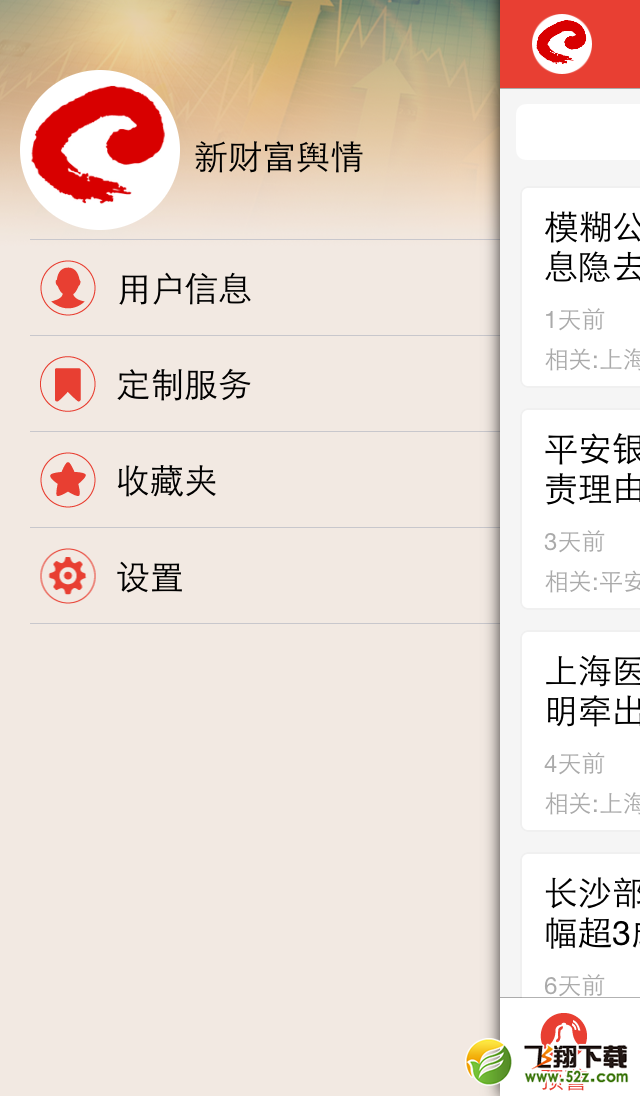Open the 平安银 news card
This screenshot has width=640, height=1096.
point(581,509)
